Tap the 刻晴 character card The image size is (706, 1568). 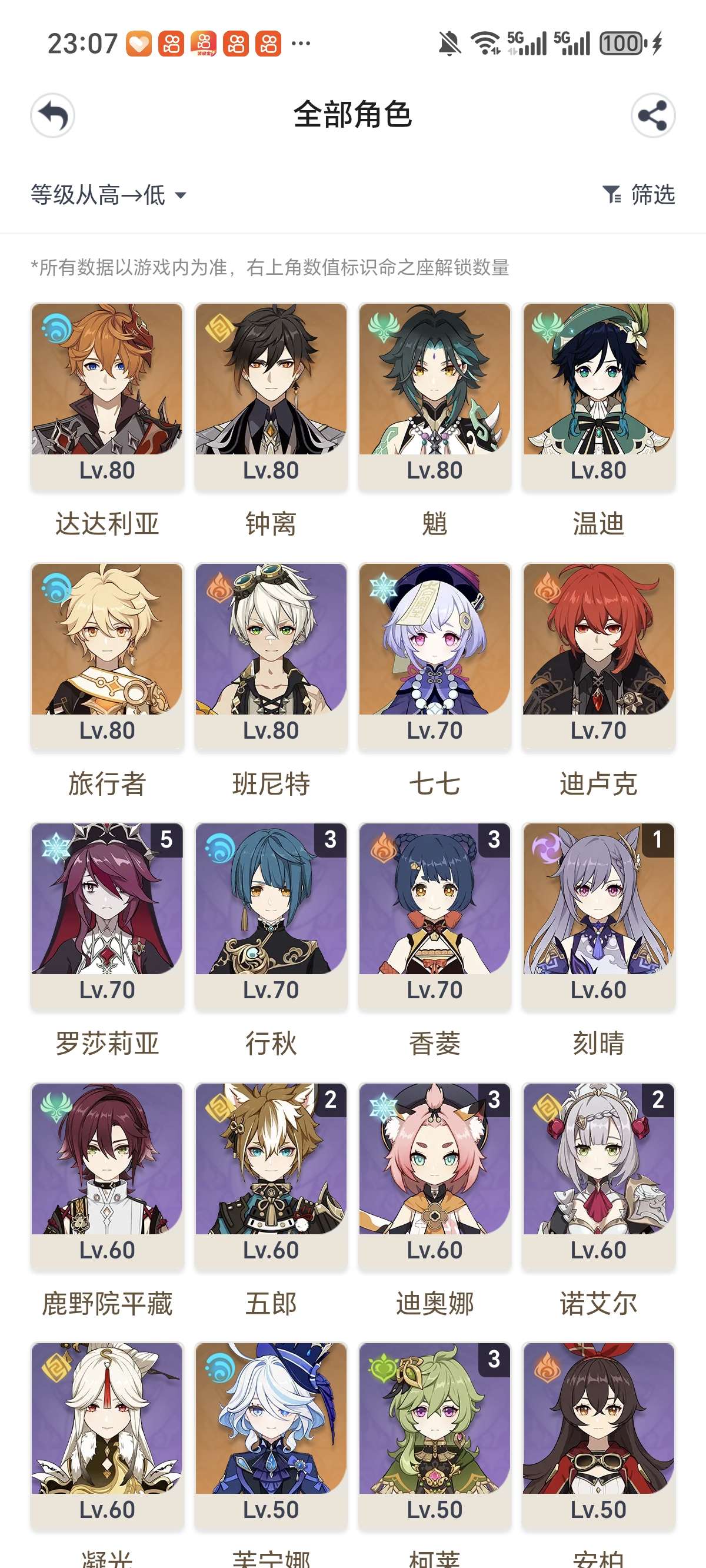[598, 915]
